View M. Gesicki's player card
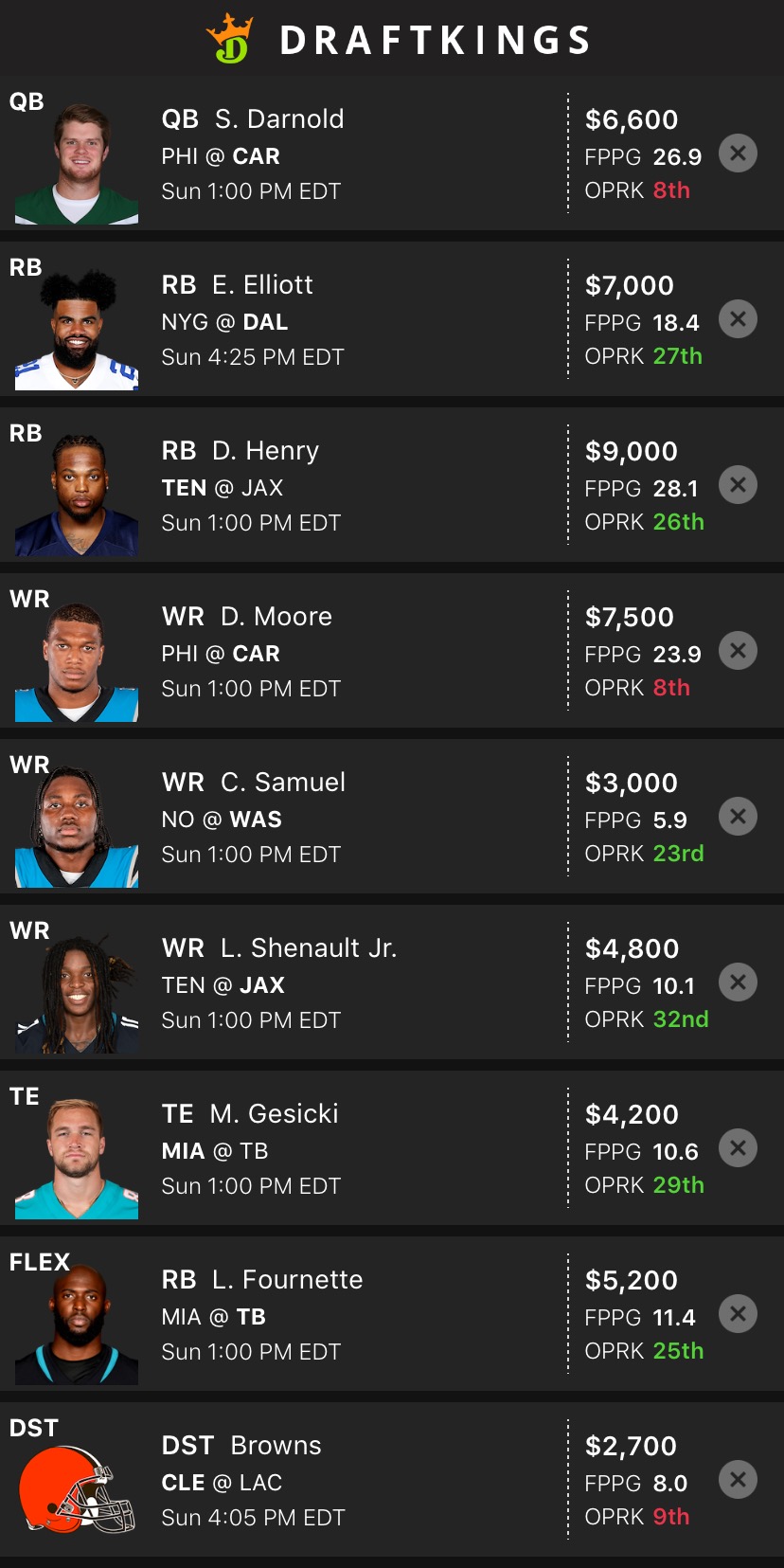The width and height of the screenshot is (784, 1568). coord(274,1114)
